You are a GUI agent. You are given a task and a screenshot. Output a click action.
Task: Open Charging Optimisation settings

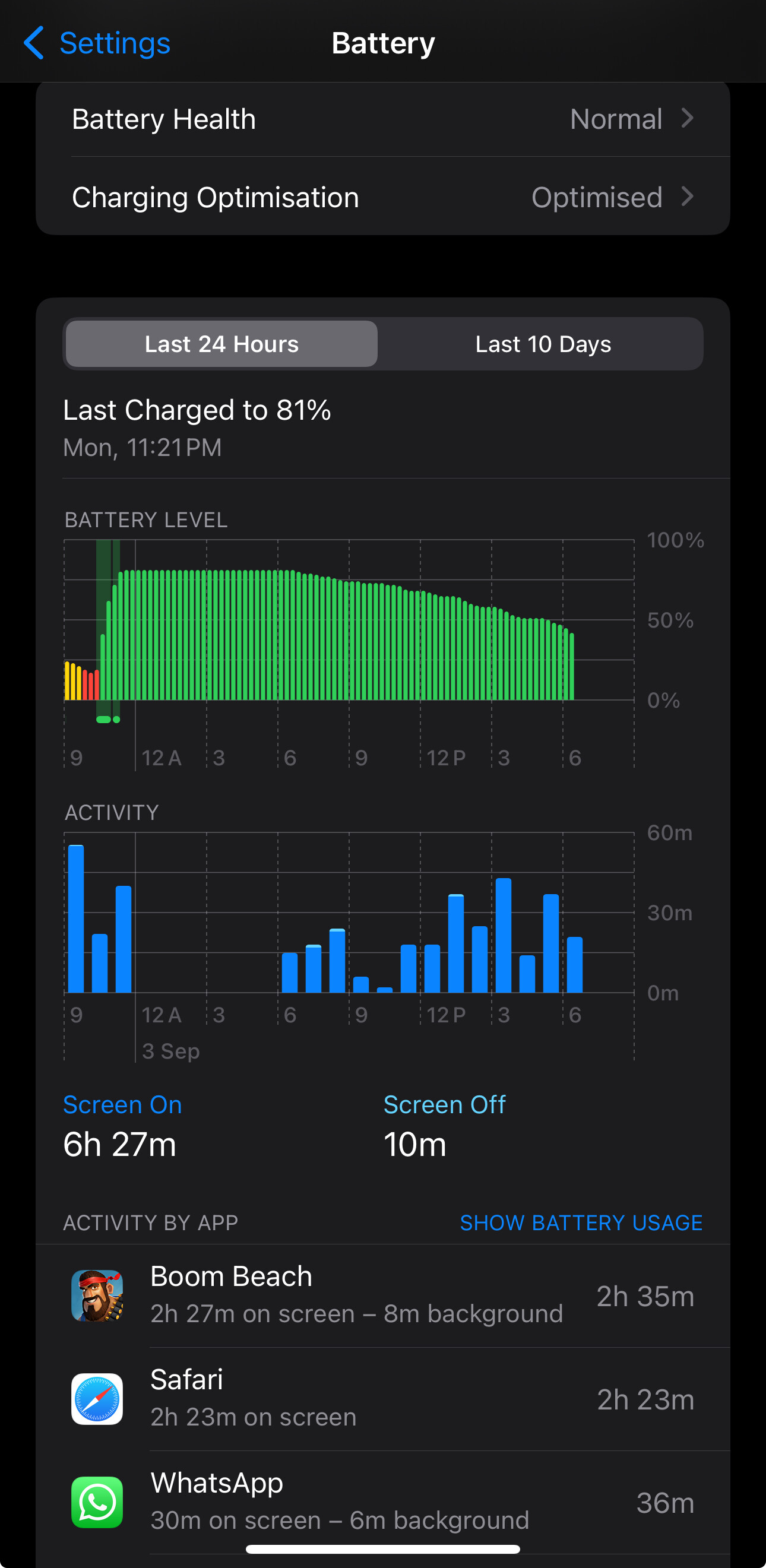click(x=383, y=197)
